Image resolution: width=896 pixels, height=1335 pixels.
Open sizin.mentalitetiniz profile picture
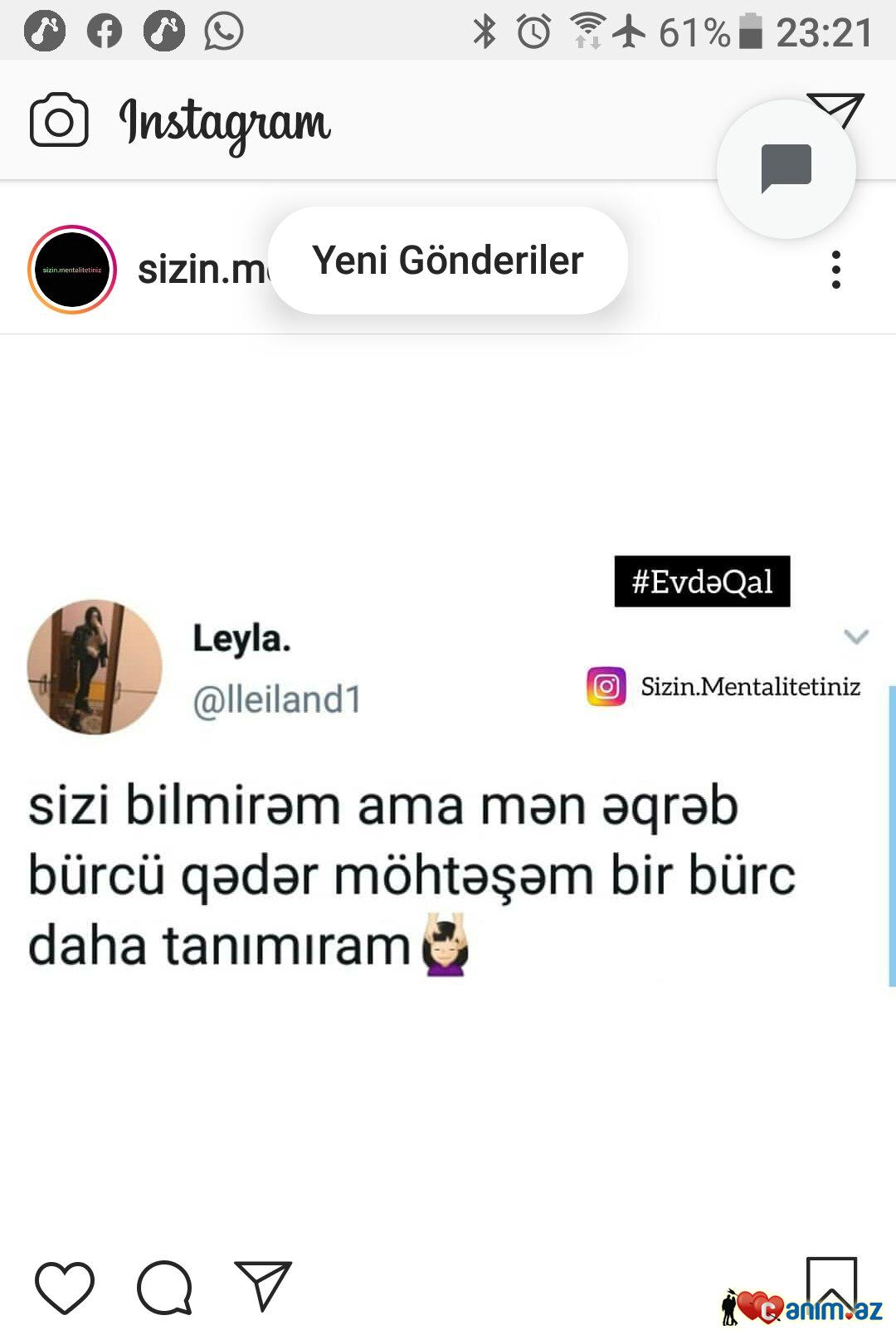tap(72, 270)
